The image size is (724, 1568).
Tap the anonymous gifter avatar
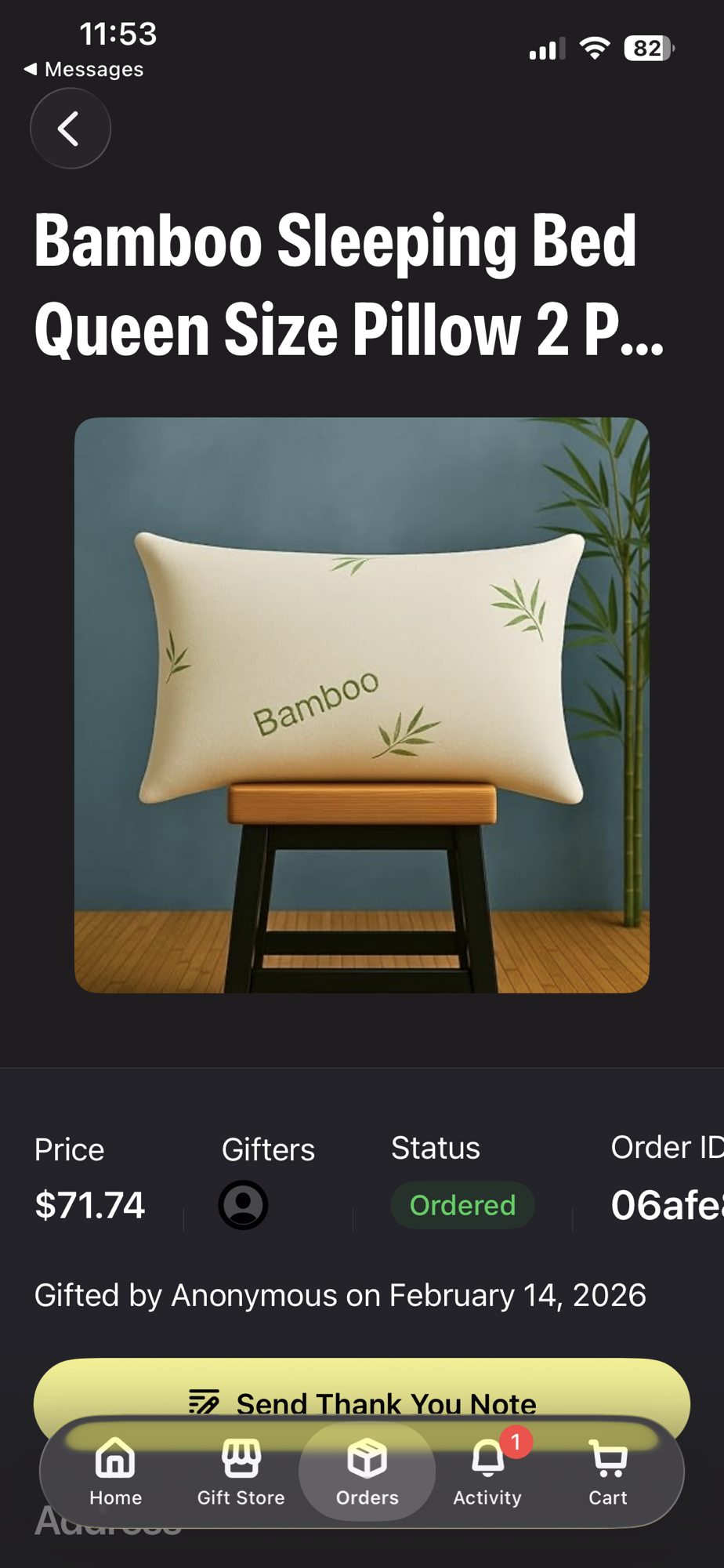[243, 1205]
